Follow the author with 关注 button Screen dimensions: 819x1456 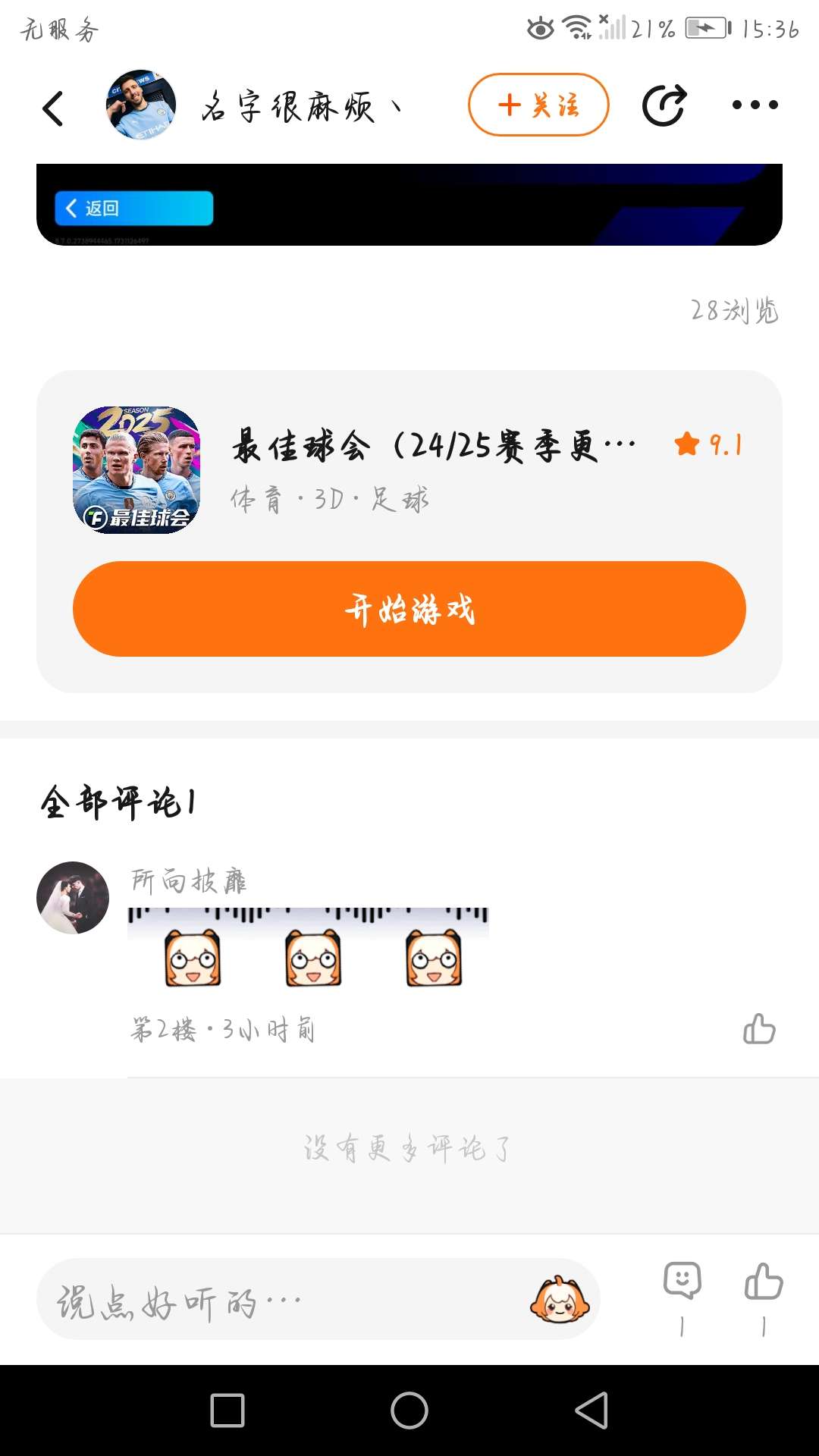point(538,105)
